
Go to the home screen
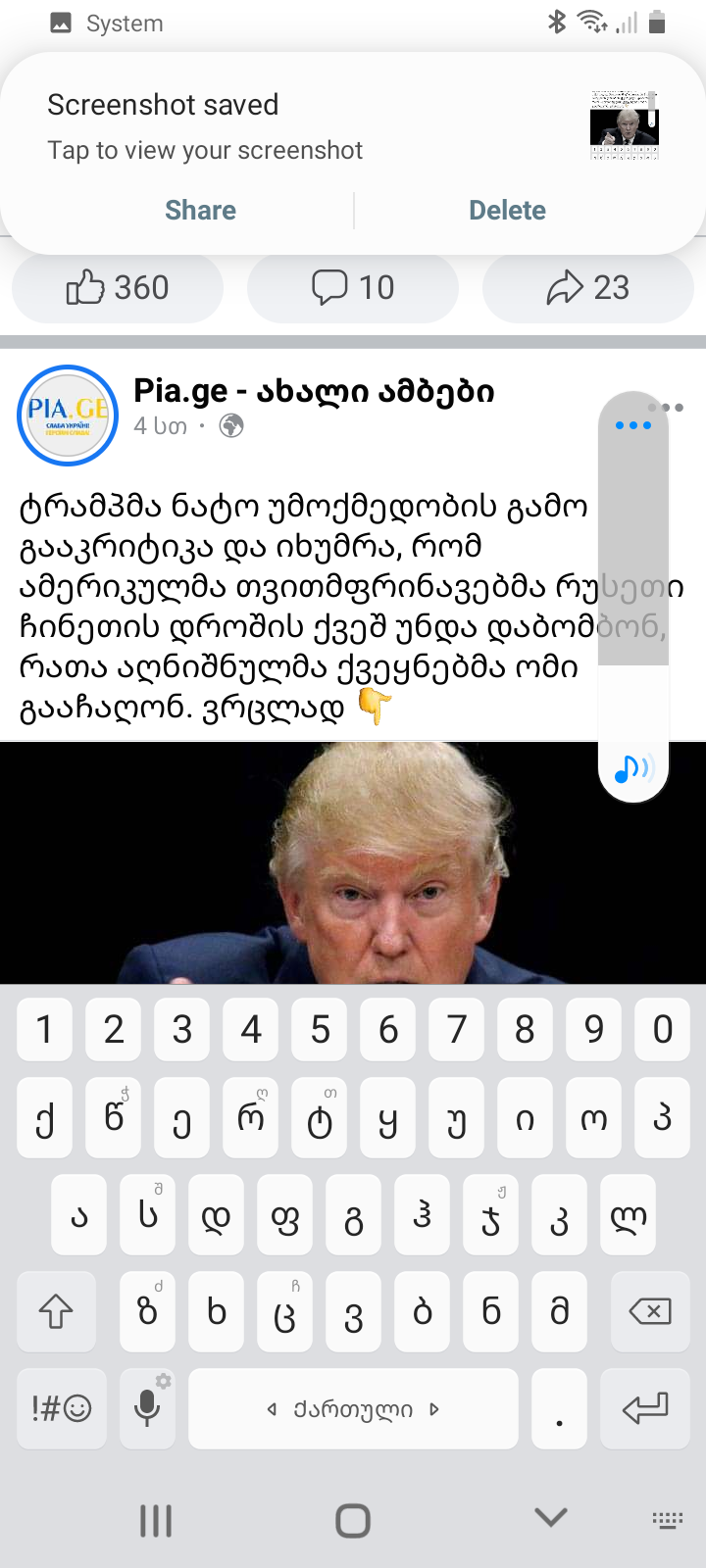[x=353, y=1520]
